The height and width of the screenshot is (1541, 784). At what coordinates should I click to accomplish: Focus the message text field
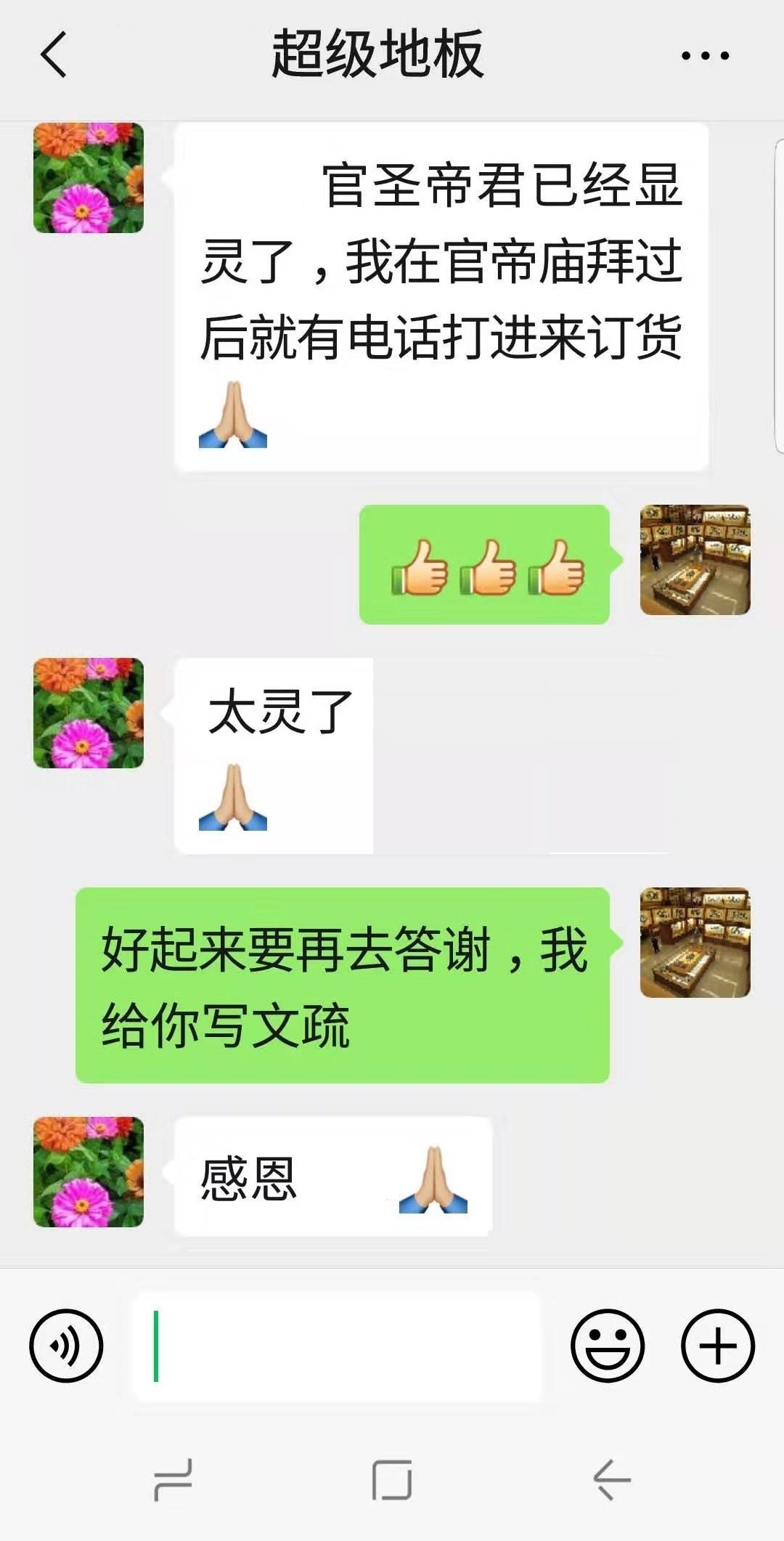click(335, 1346)
